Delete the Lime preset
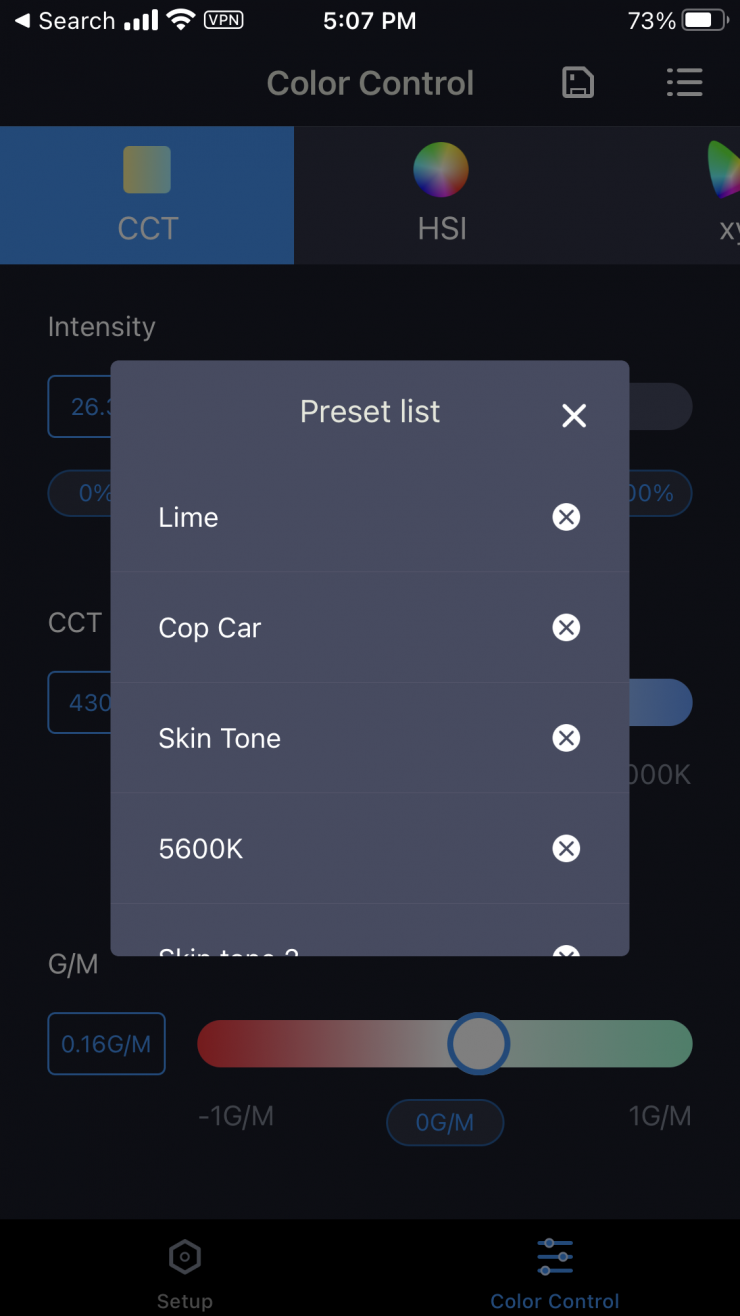 (x=566, y=517)
